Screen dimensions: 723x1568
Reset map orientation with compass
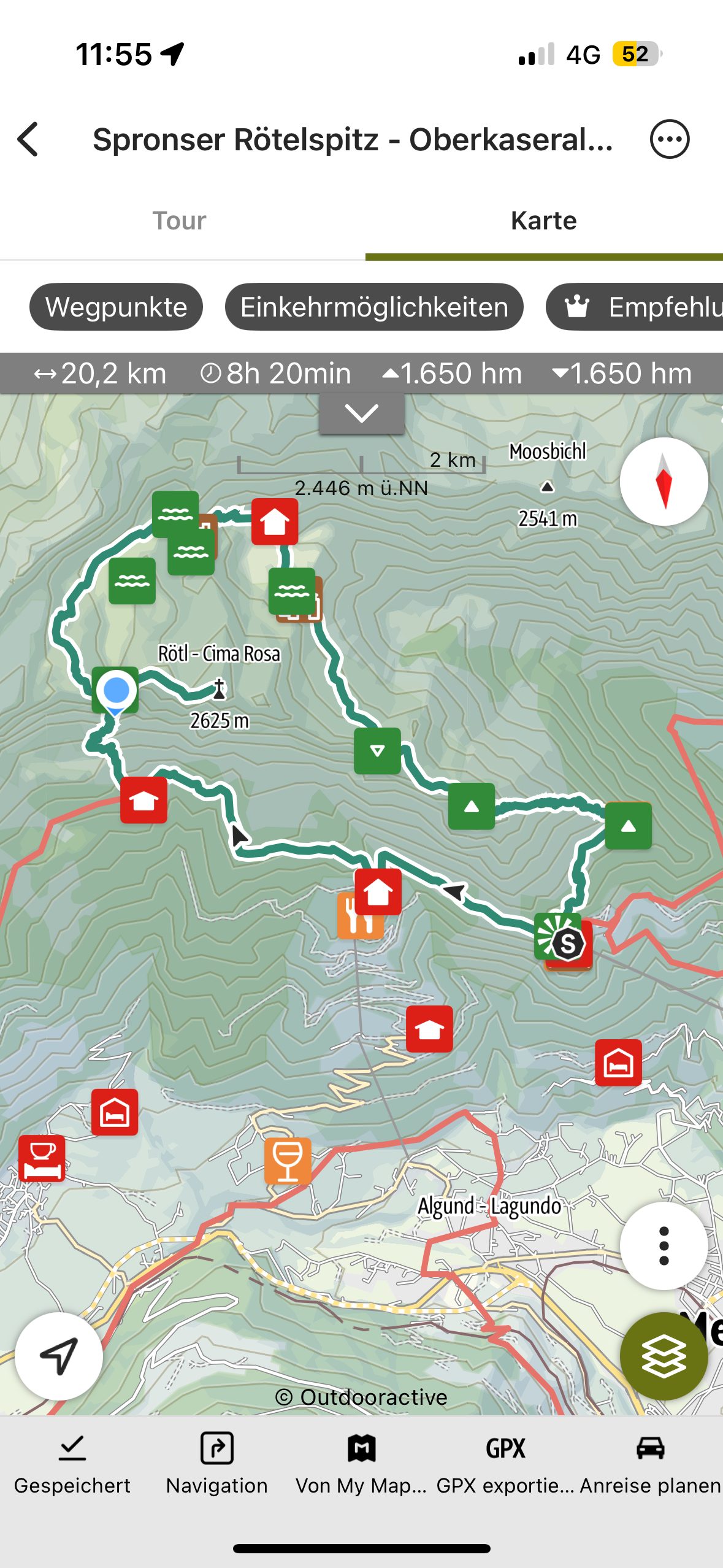tap(664, 482)
